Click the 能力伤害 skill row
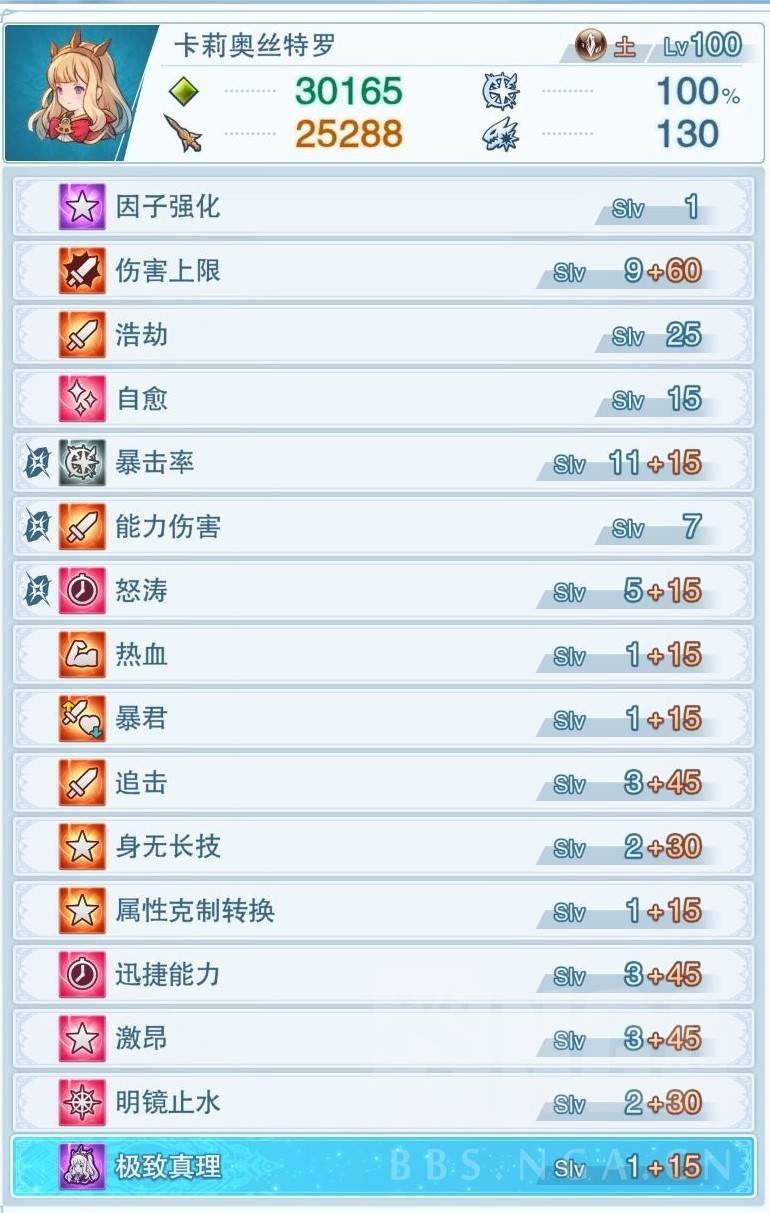Screen dimensions: 770x1213 pyautogui.click(x=385, y=527)
